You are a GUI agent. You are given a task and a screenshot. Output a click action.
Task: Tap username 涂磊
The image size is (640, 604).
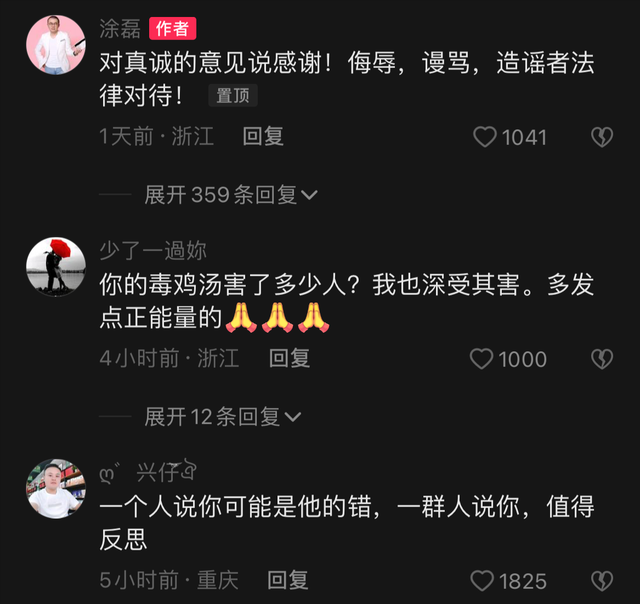(120, 28)
